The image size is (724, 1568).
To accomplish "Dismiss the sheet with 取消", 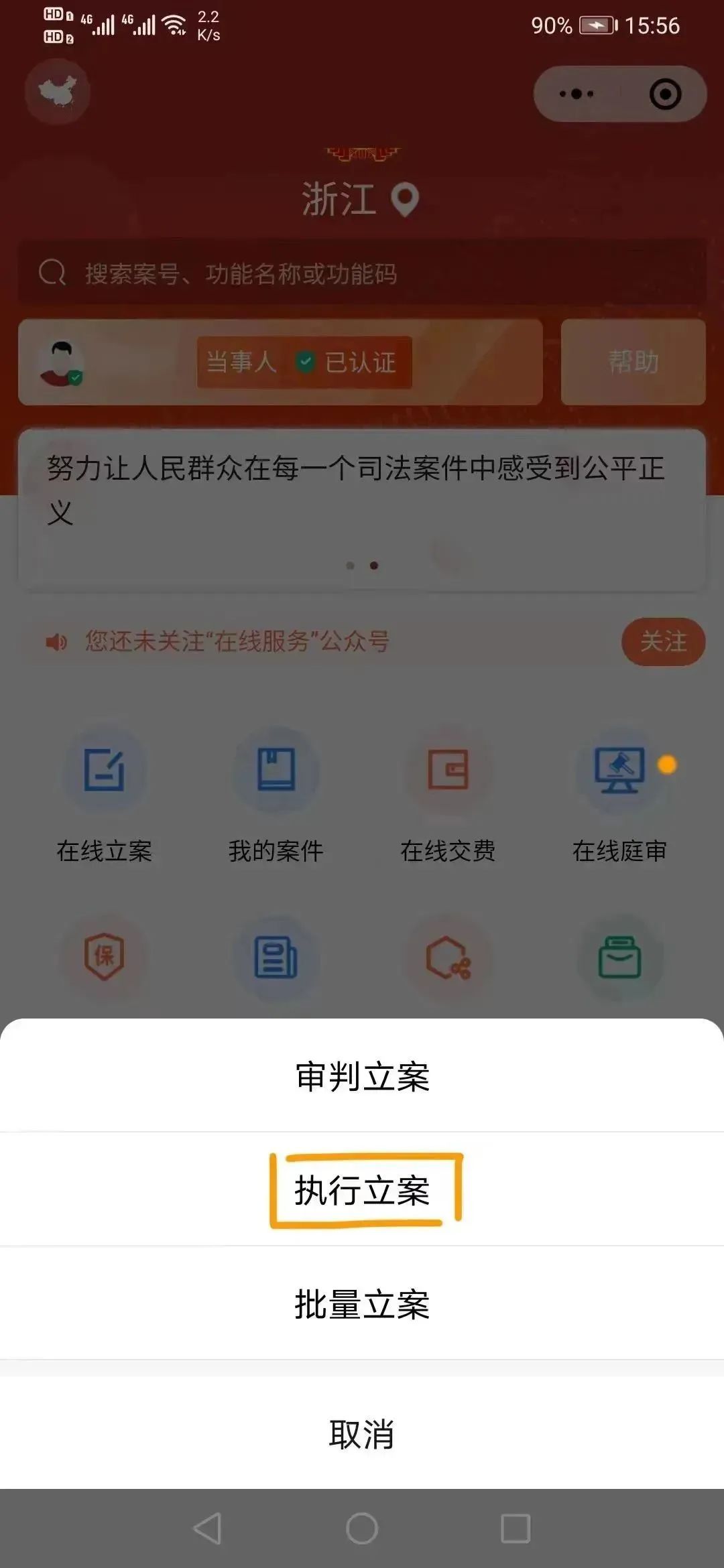I will point(362,1434).
